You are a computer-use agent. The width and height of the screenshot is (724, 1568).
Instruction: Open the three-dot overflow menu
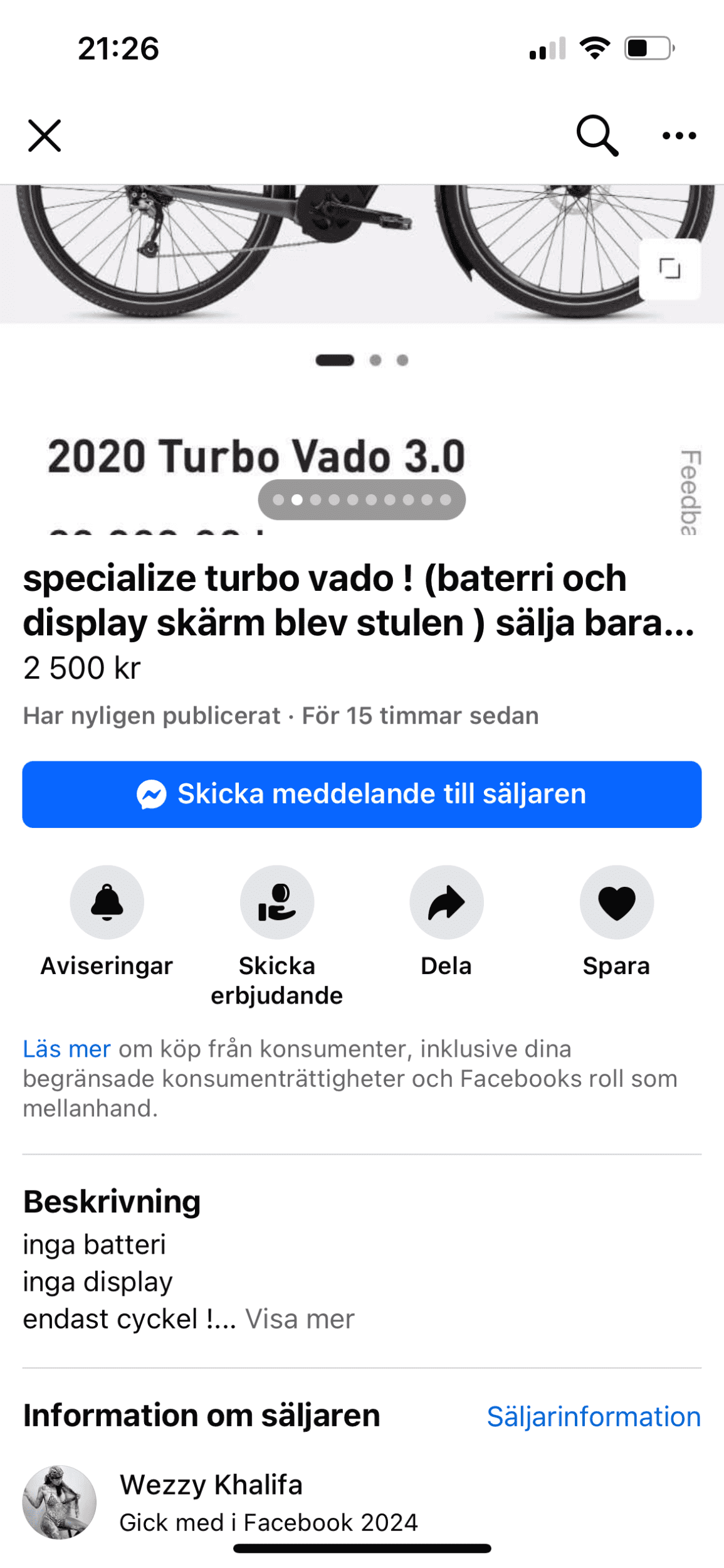(679, 135)
